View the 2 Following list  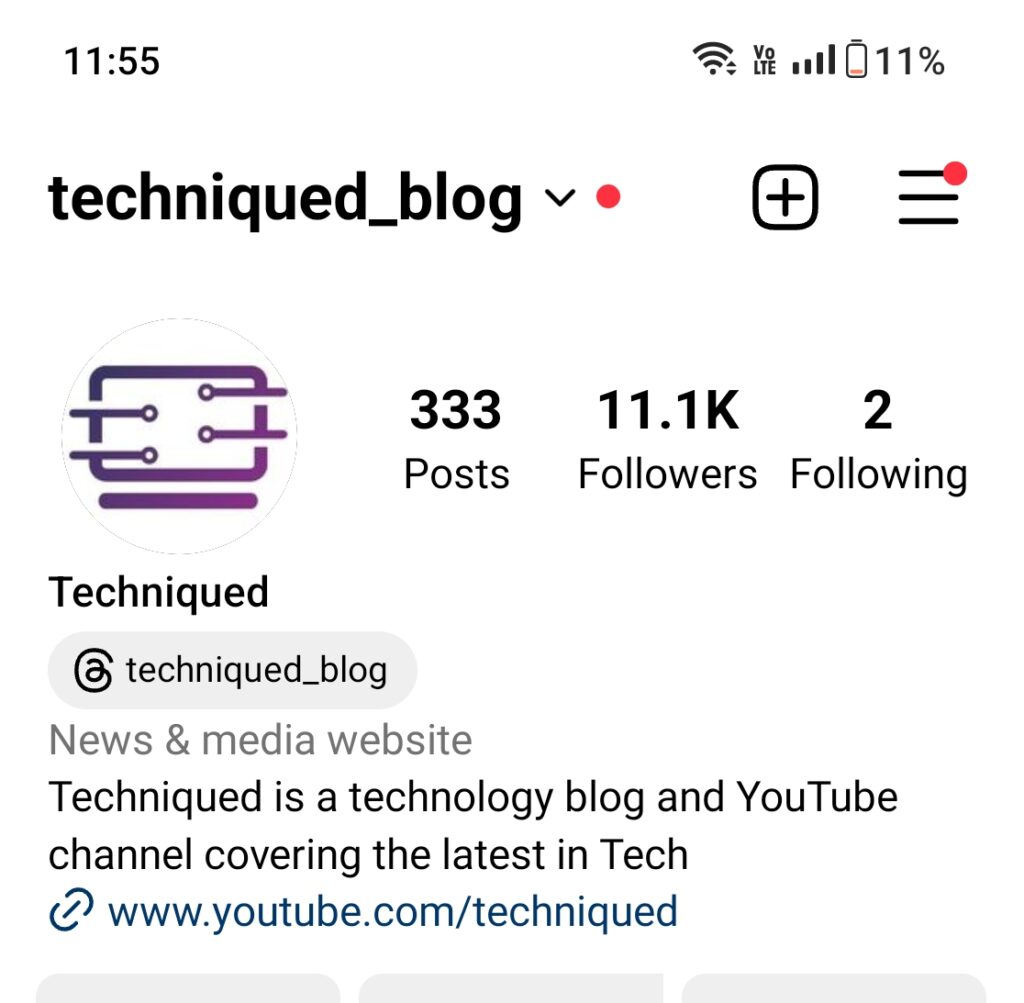coord(878,439)
